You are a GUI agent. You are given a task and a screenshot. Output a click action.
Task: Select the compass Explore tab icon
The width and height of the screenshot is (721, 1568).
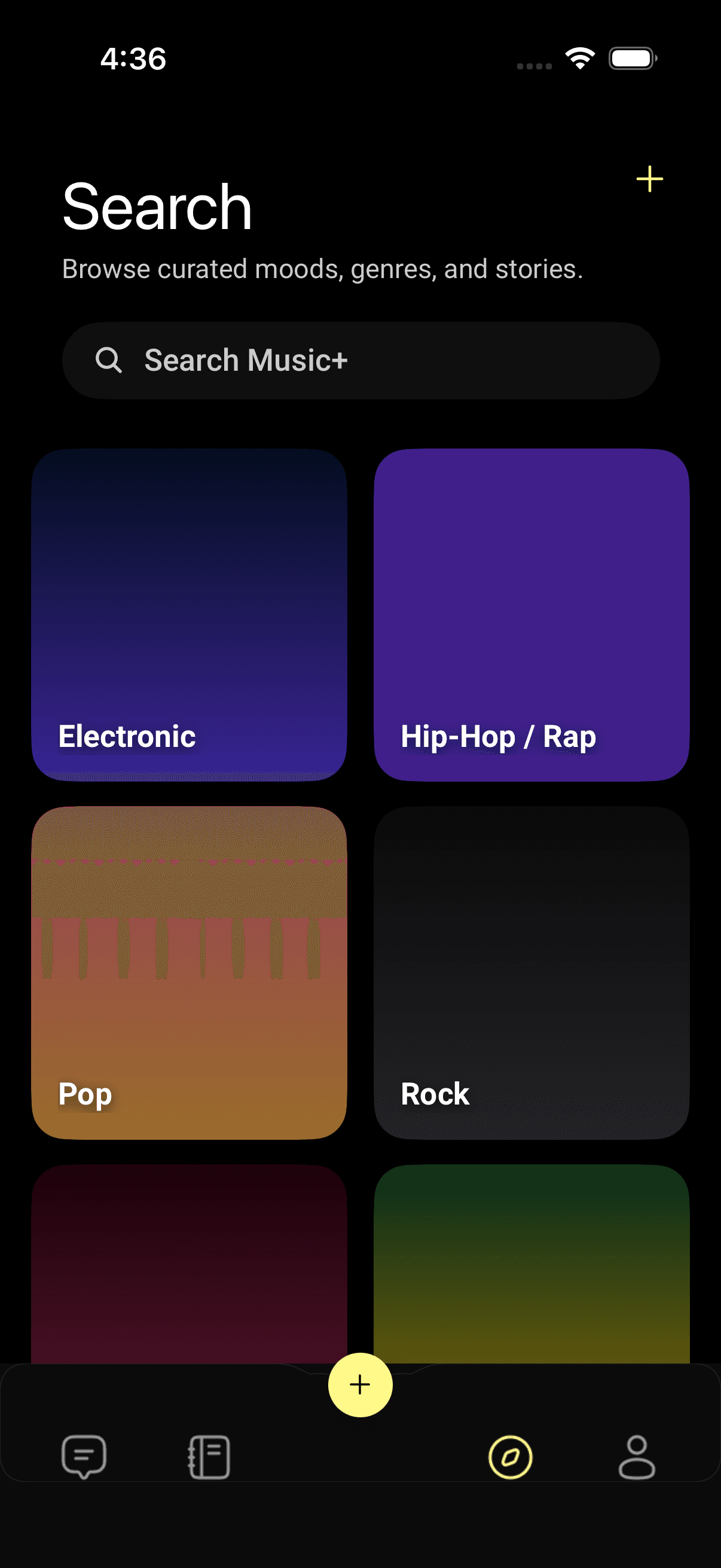click(510, 1456)
